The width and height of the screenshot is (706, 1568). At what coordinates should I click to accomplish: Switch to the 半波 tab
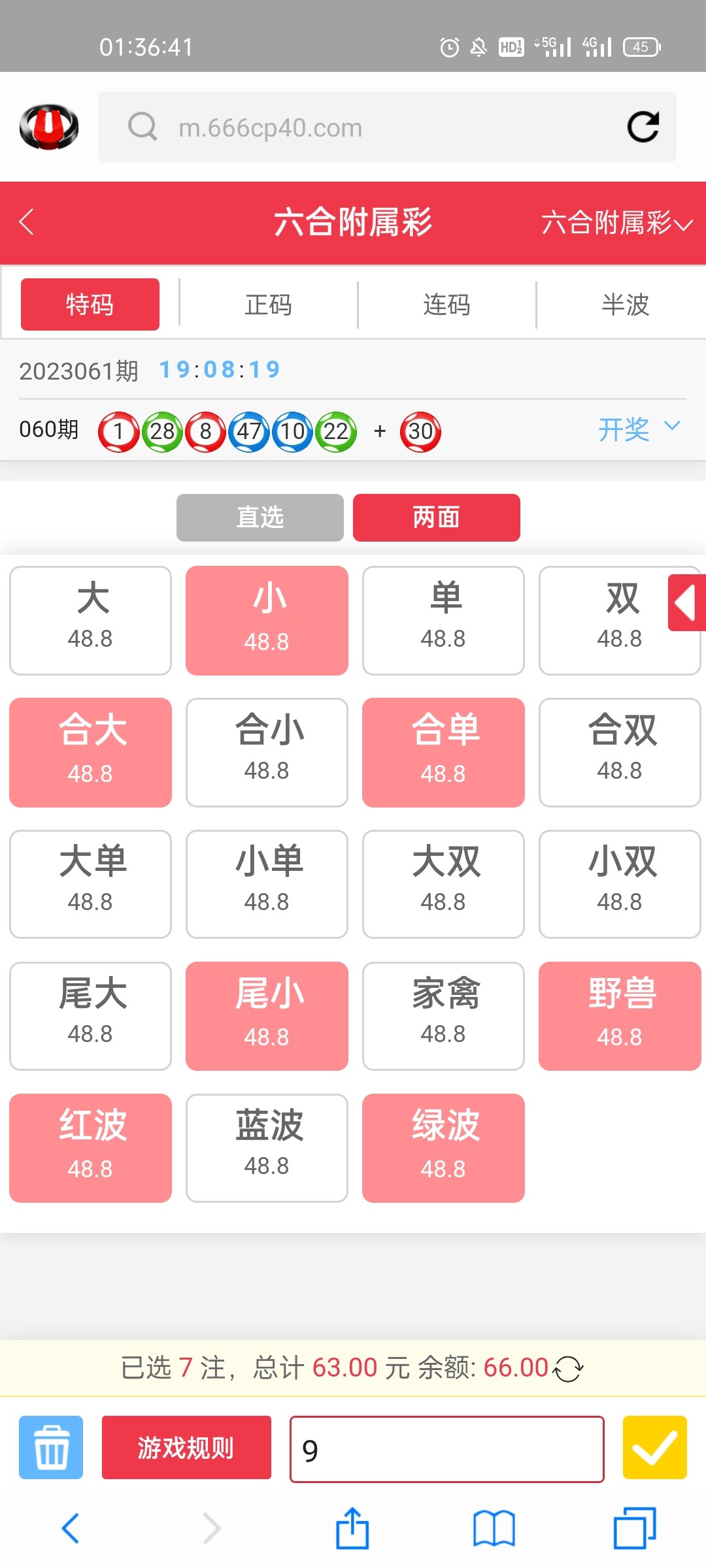[625, 304]
